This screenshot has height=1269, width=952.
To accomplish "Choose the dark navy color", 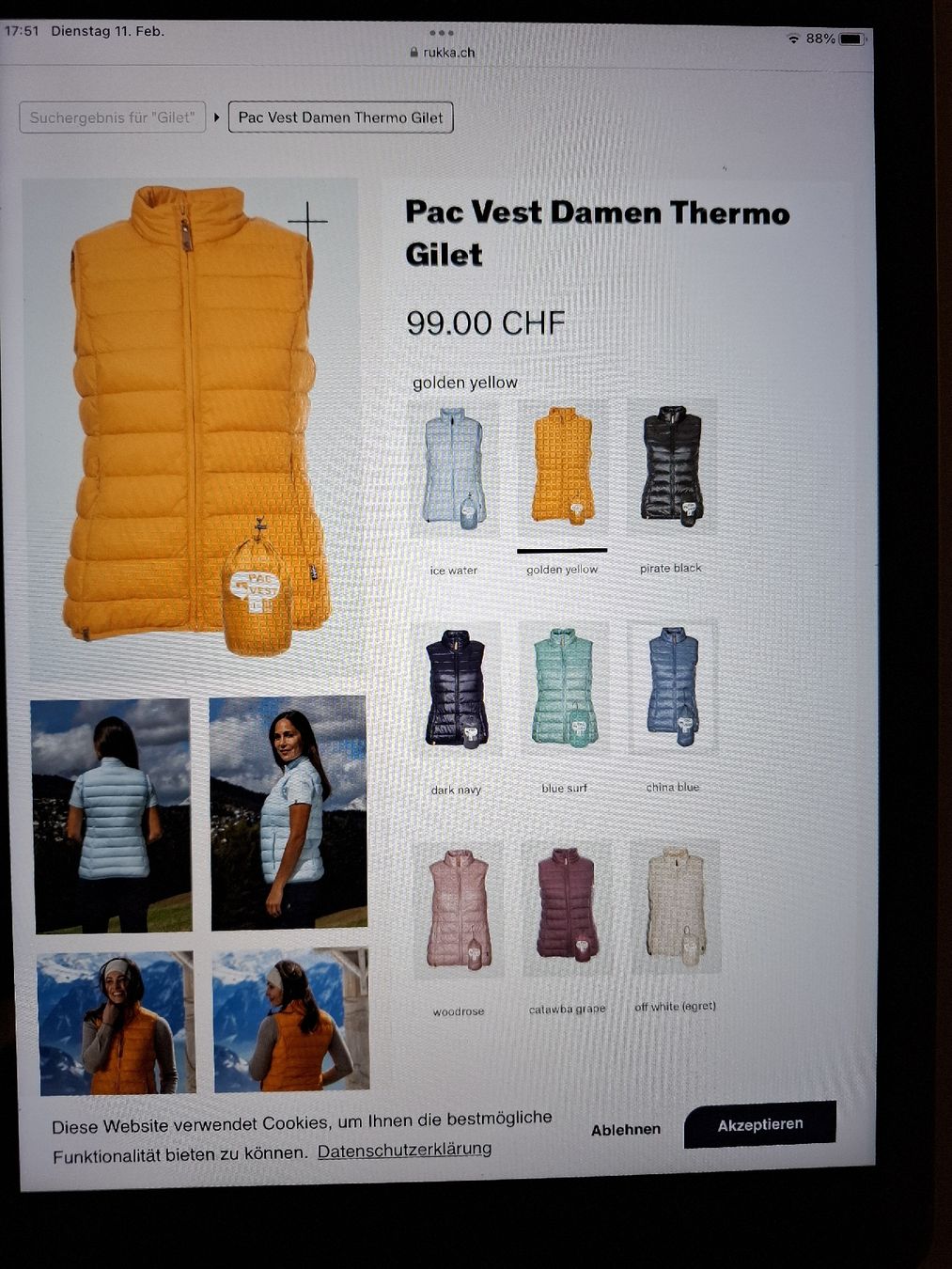I will point(456,688).
